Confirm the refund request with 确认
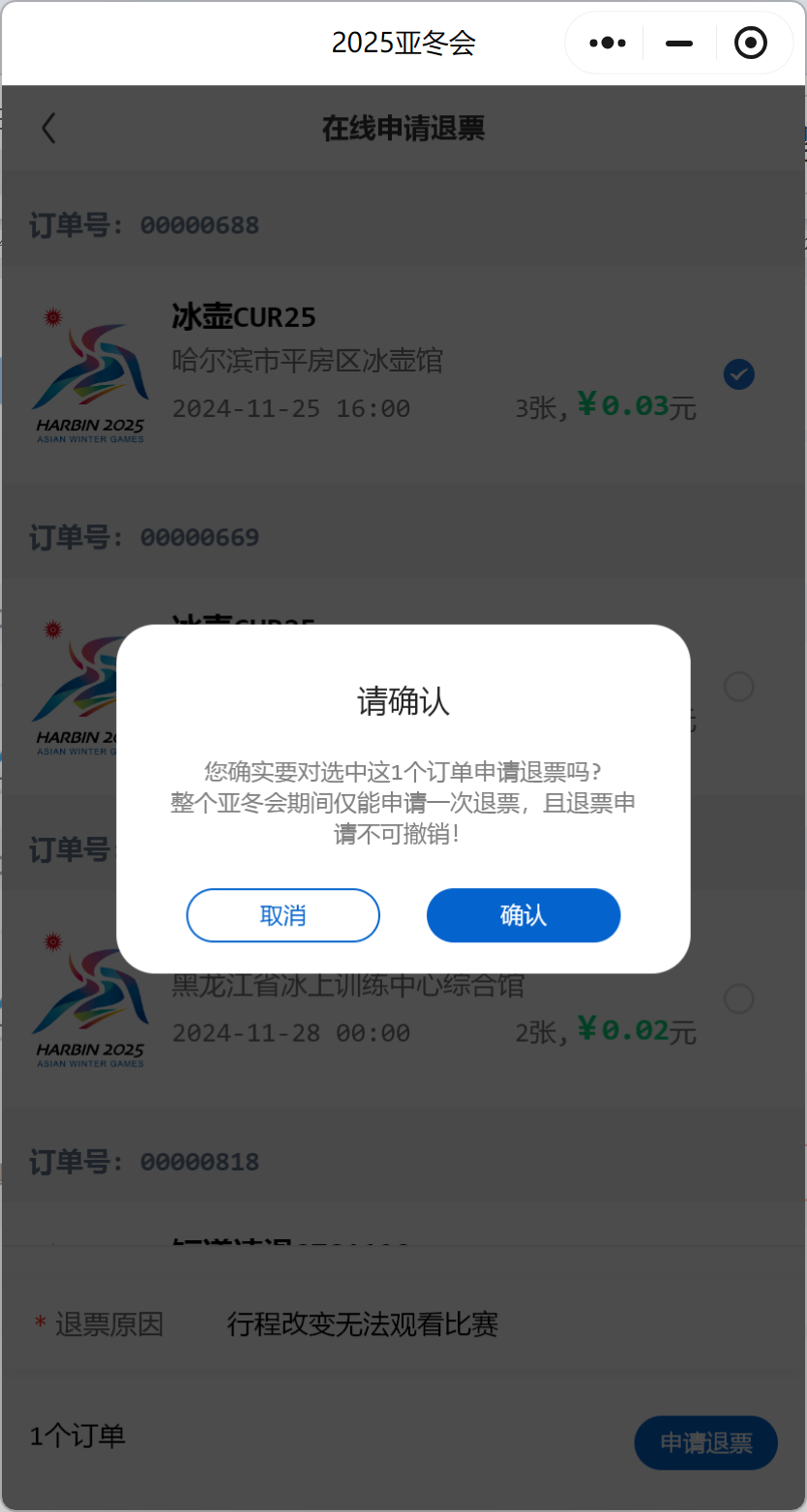 pos(523,915)
